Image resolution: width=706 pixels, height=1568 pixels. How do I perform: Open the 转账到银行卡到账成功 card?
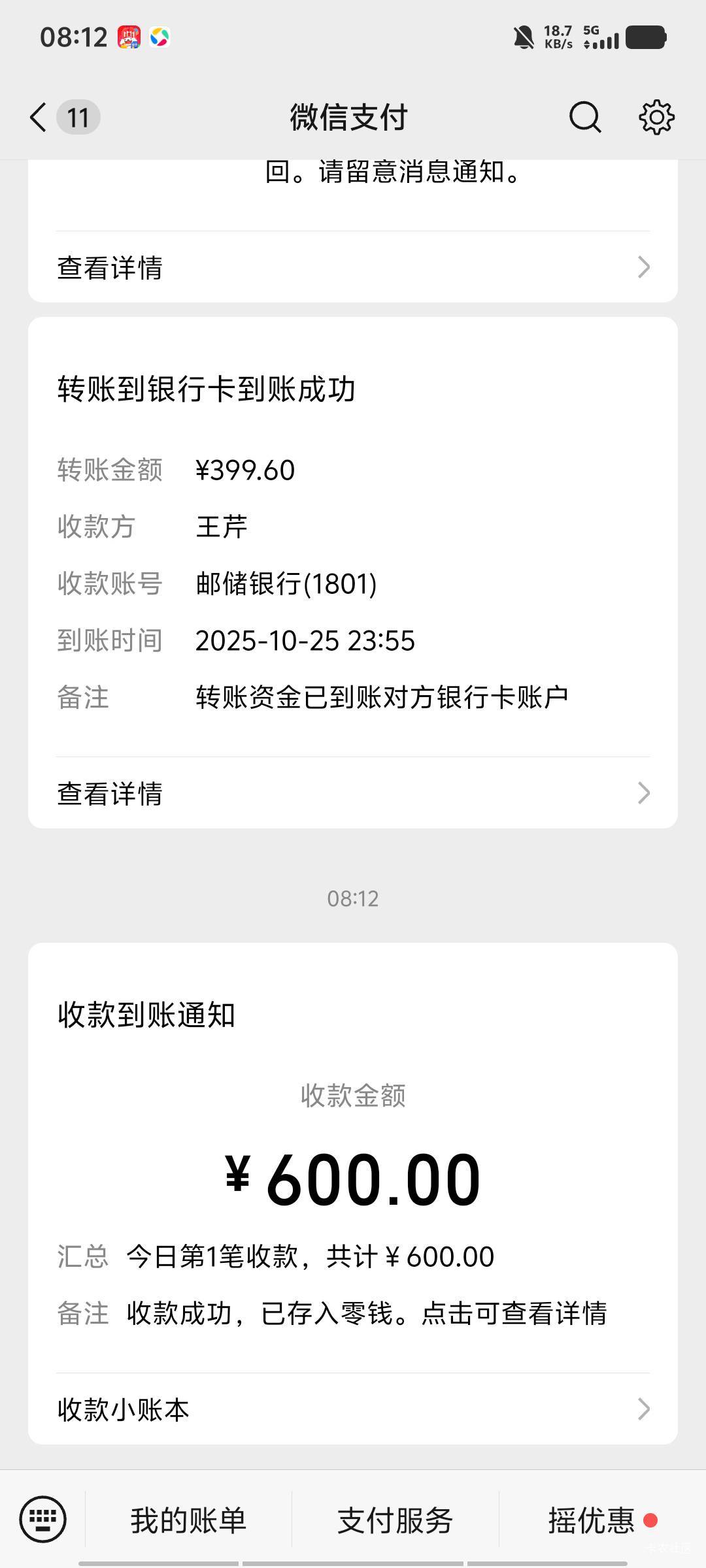point(353,555)
